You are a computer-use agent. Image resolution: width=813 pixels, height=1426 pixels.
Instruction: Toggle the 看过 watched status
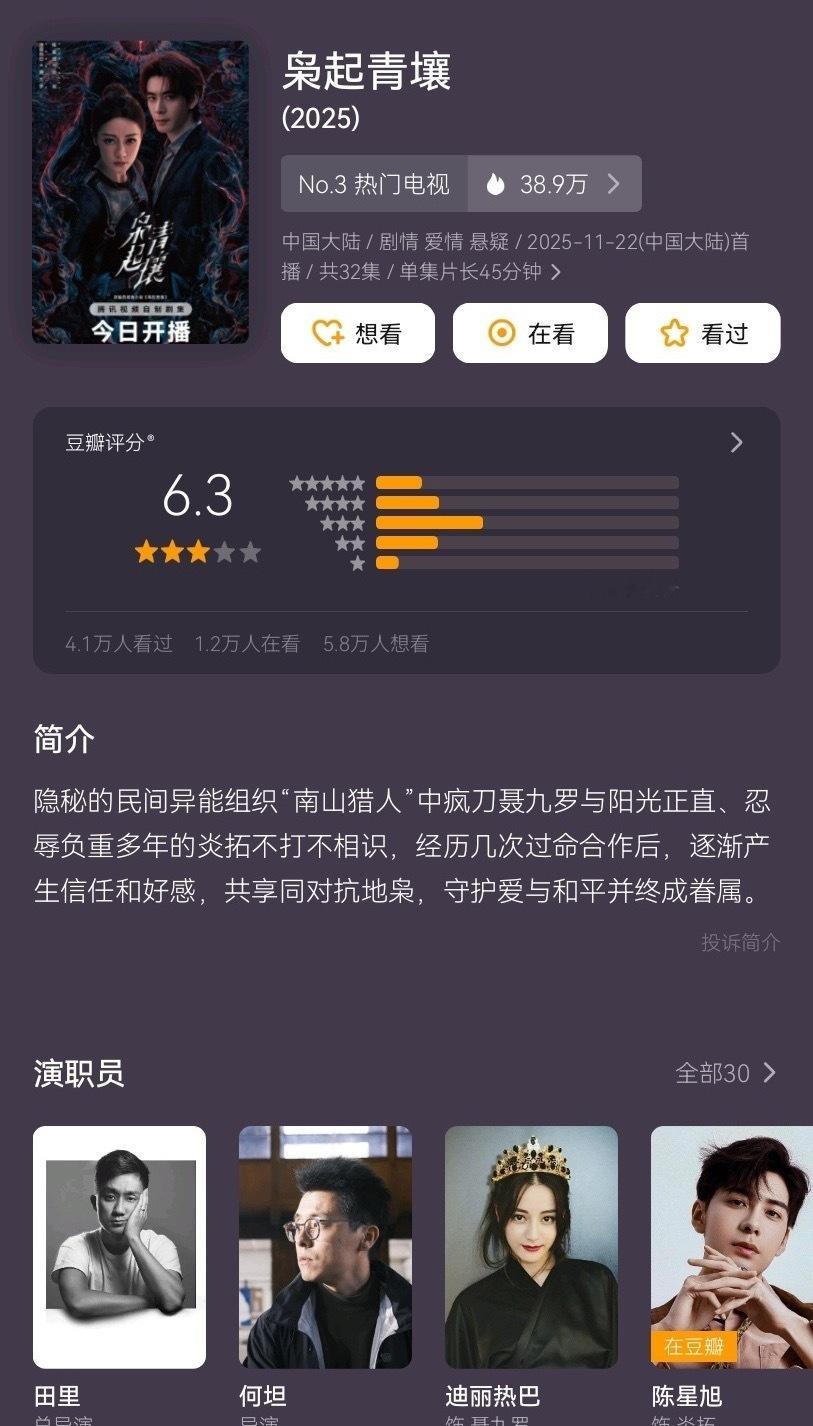click(x=703, y=333)
